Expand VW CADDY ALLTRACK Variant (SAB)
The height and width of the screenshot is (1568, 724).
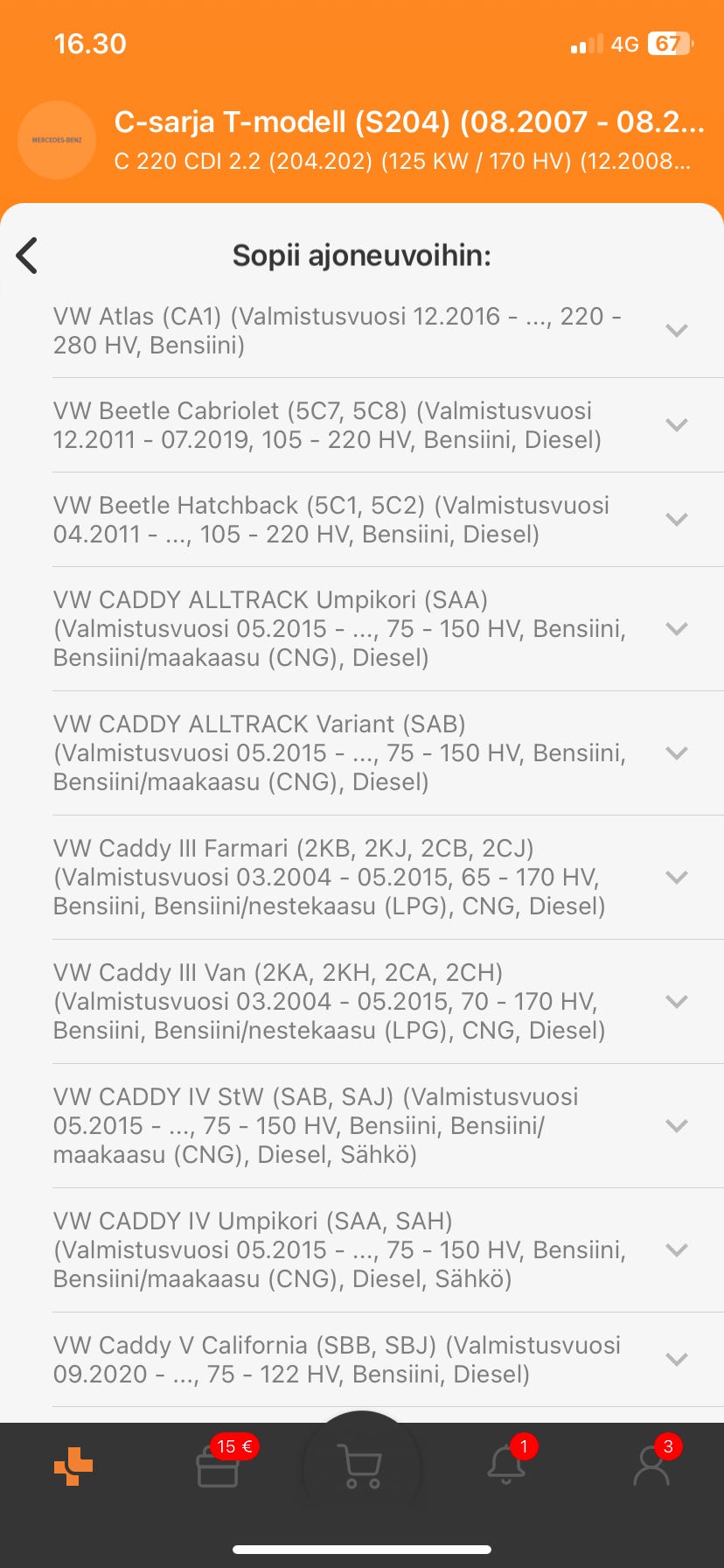coord(677,753)
